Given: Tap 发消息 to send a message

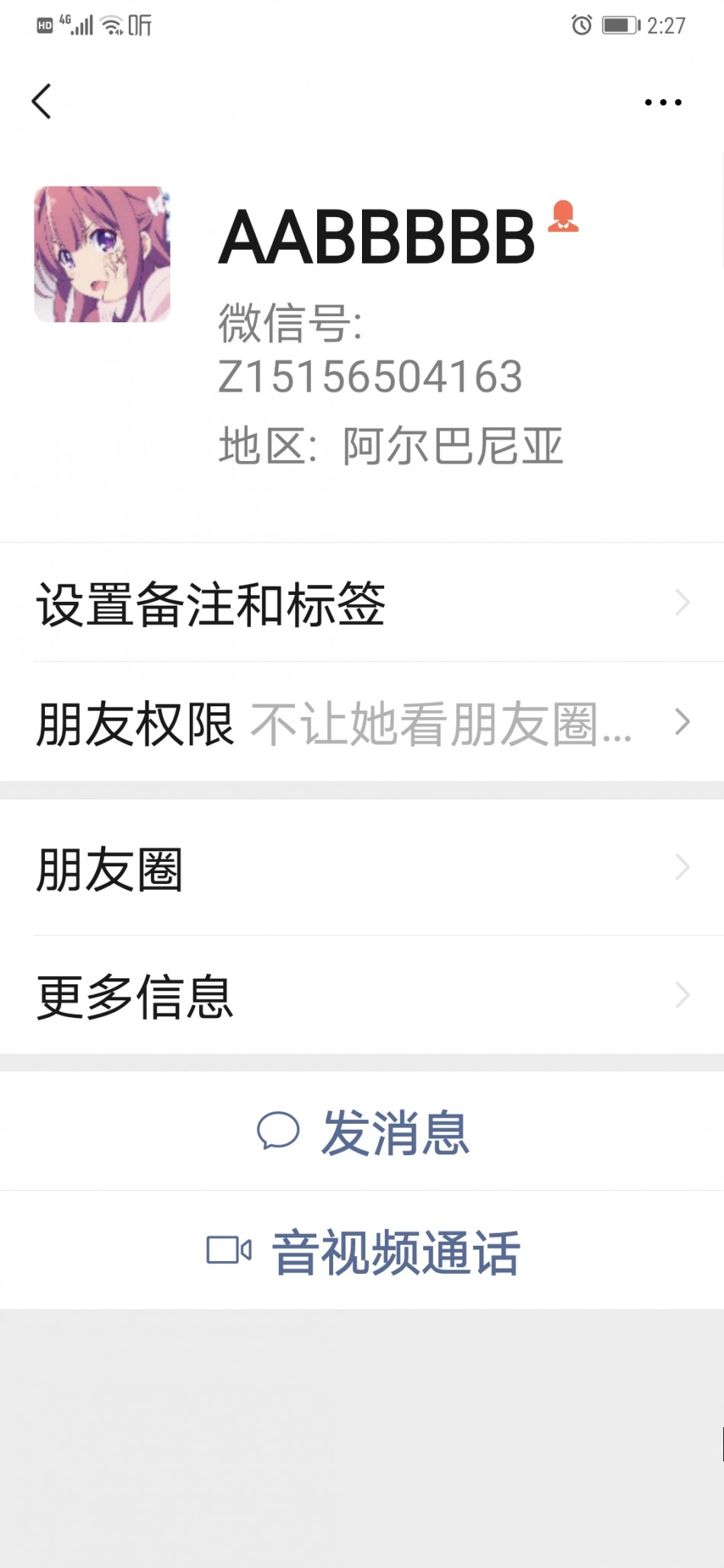Looking at the screenshot, I should (x=362, y=1131).
